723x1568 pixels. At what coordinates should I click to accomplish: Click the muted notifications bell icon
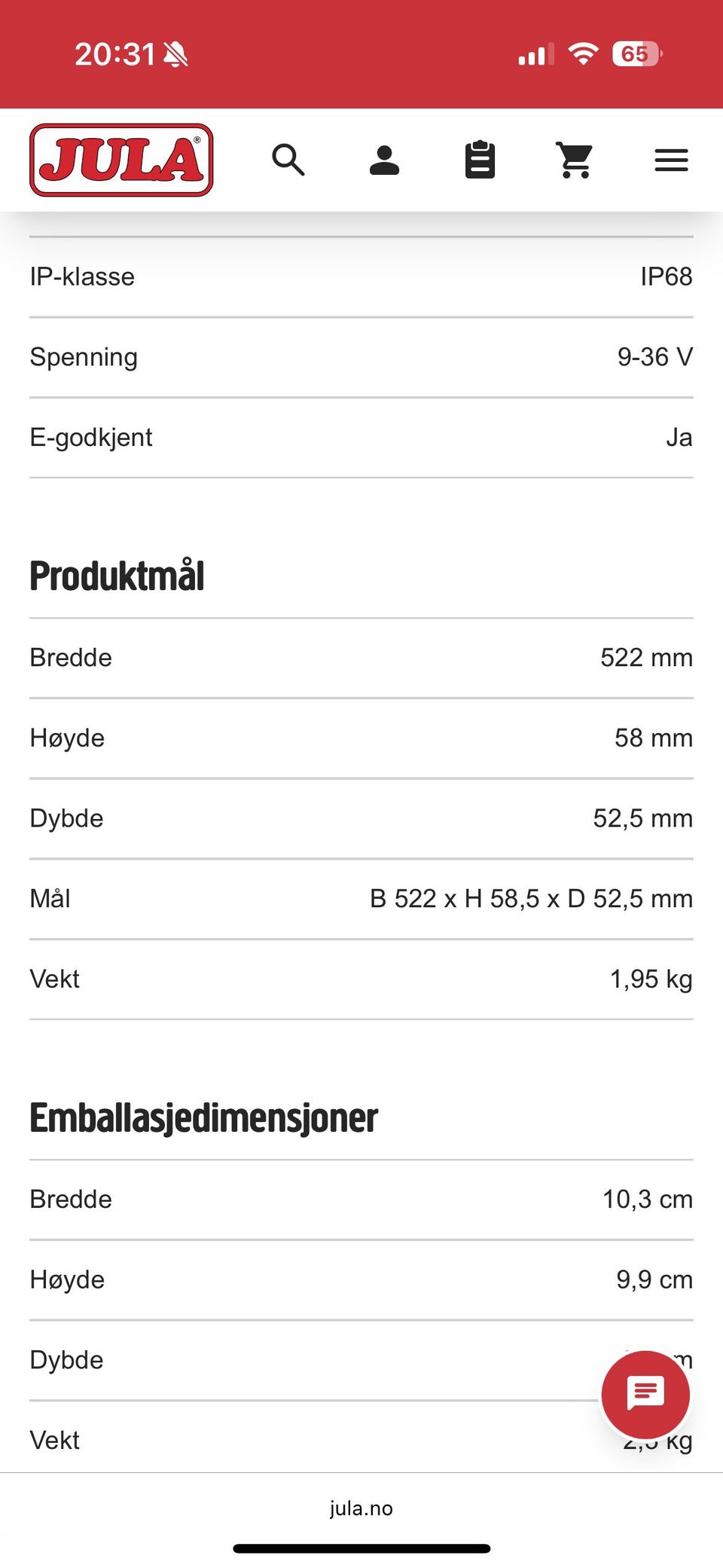pos(174,53)
